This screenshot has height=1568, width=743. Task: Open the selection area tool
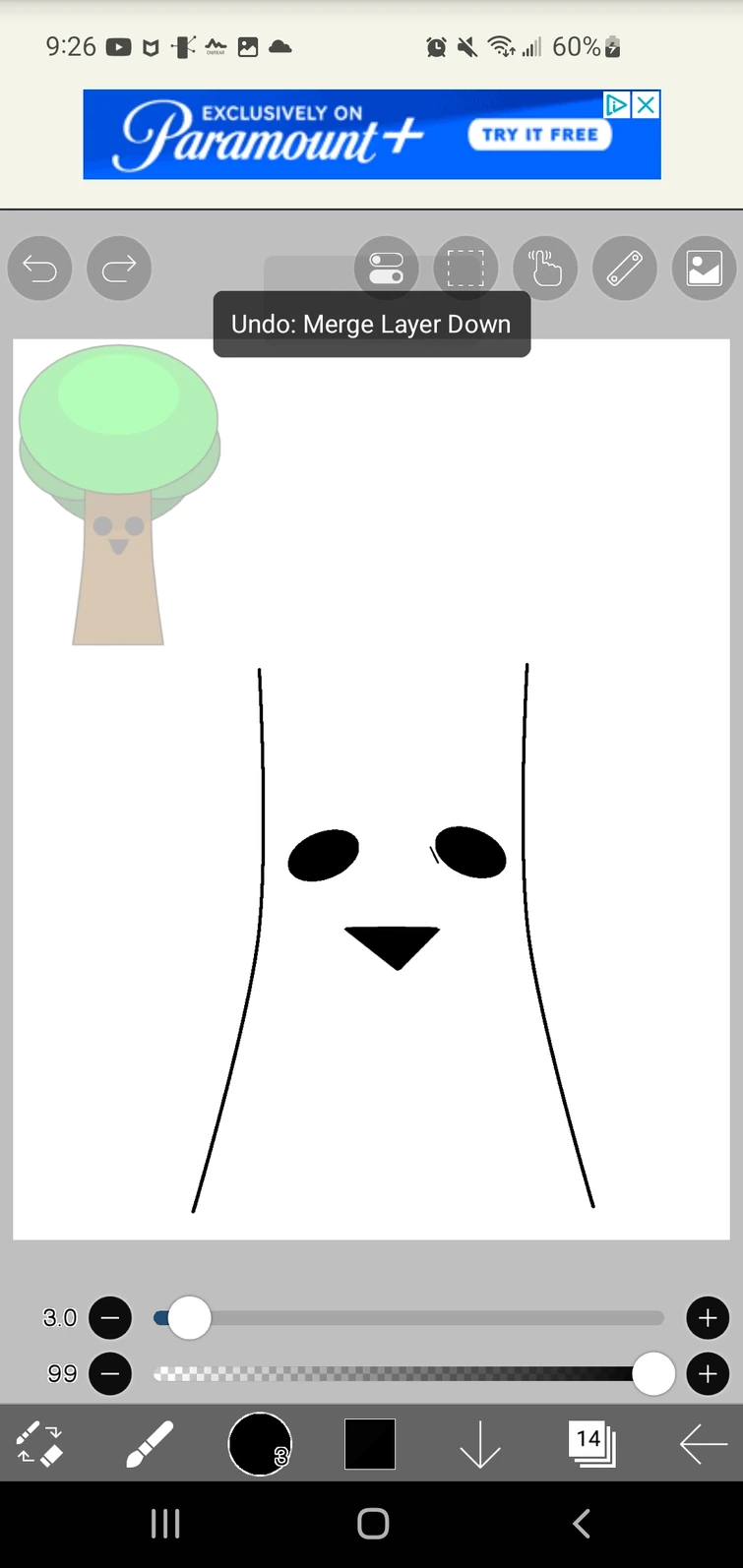coord(465,268)
